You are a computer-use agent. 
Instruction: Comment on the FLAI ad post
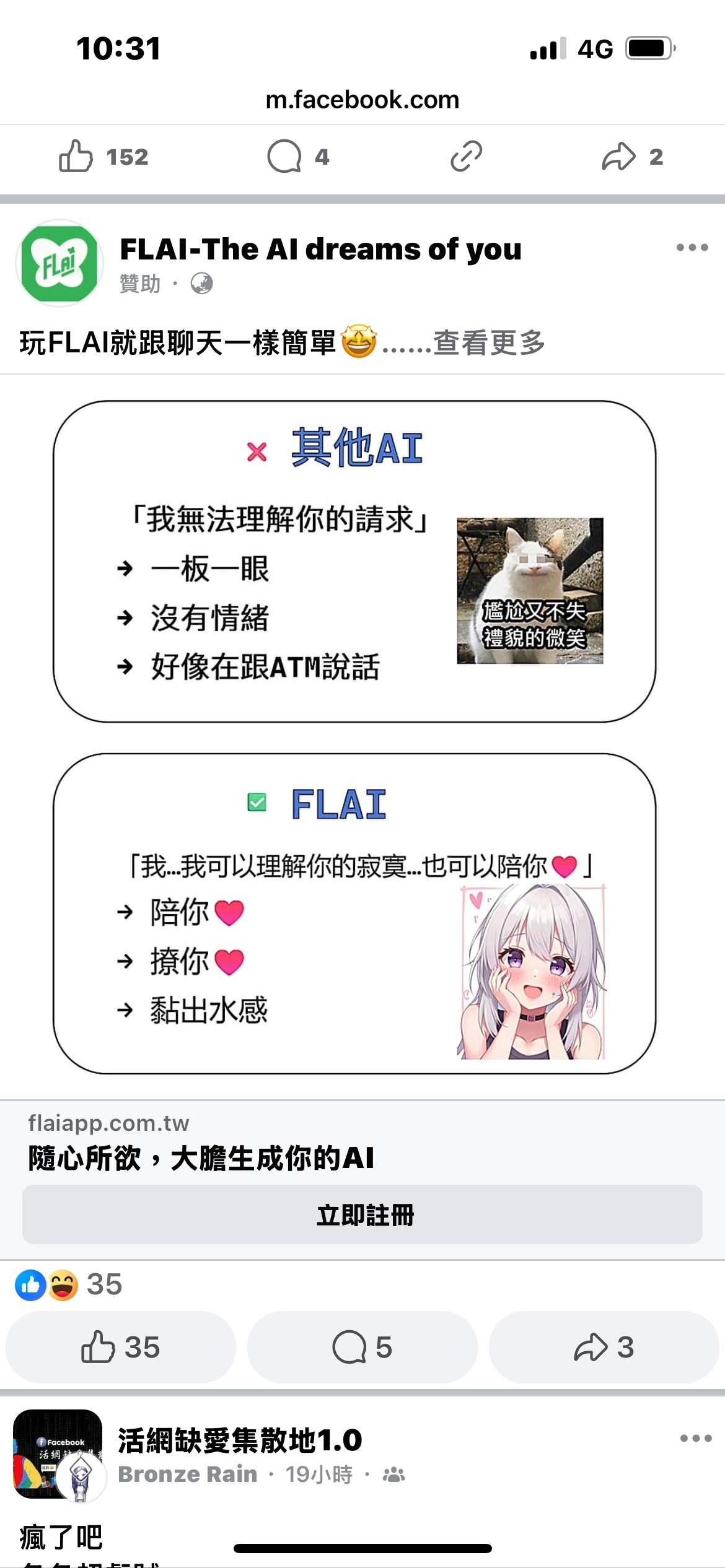(x=362, y=1348)
